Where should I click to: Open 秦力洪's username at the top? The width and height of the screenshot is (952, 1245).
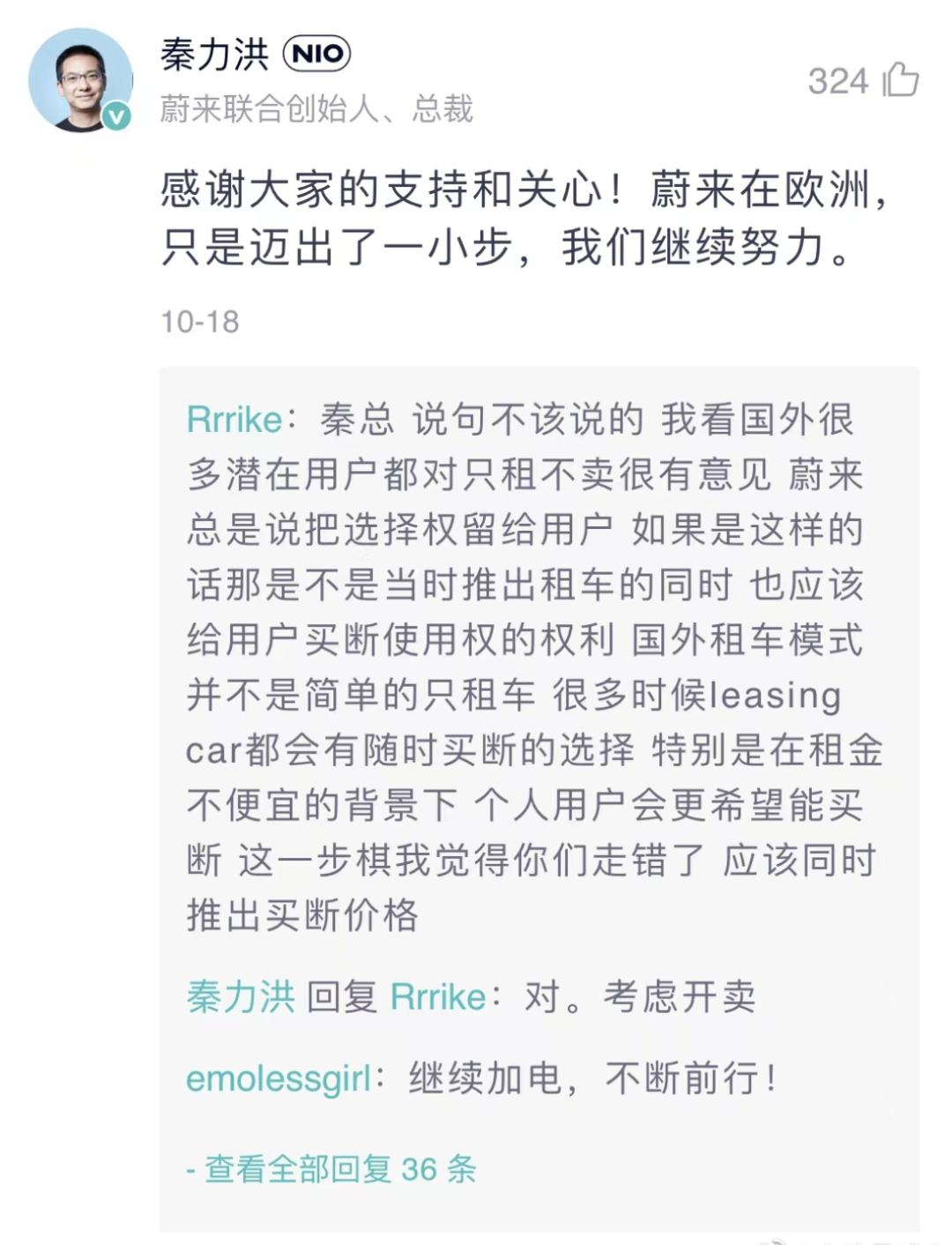[x=214, y=55]
